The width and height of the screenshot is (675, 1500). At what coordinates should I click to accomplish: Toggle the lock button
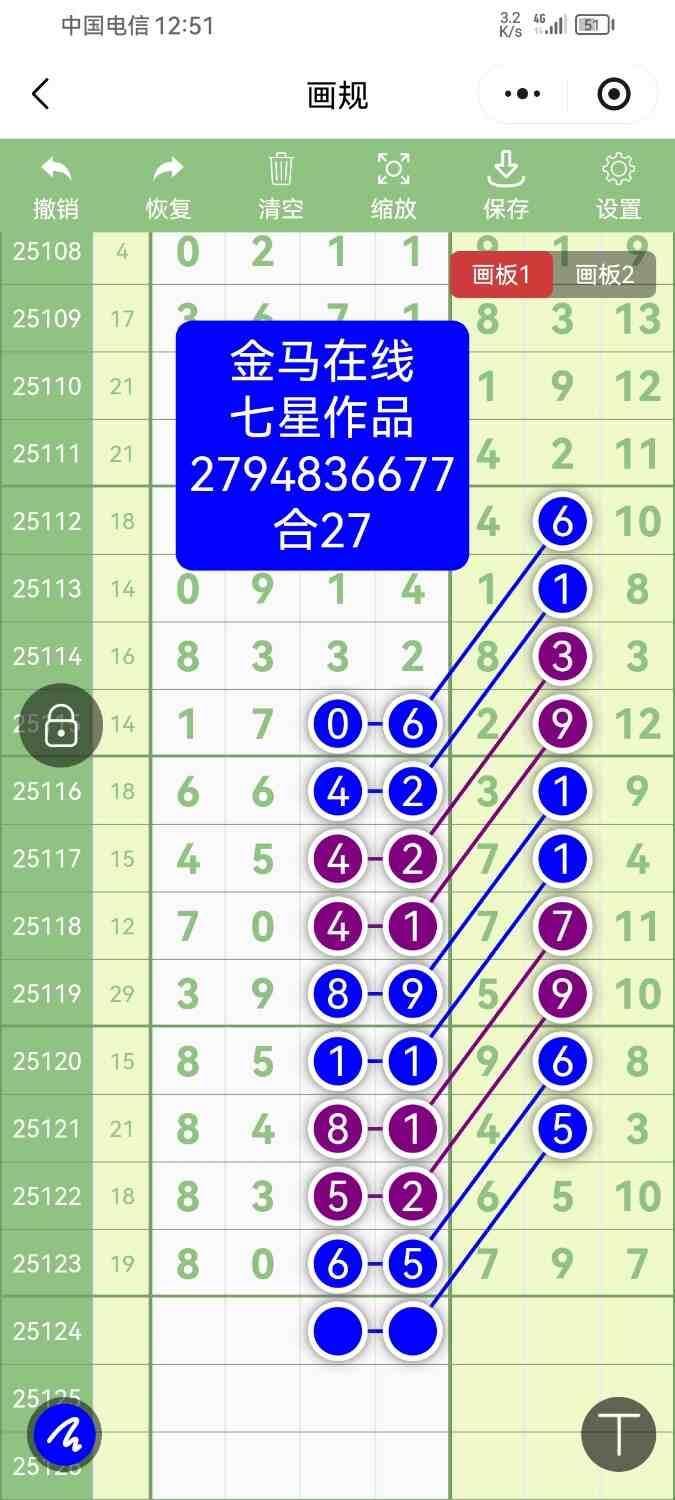click(62, 725)
